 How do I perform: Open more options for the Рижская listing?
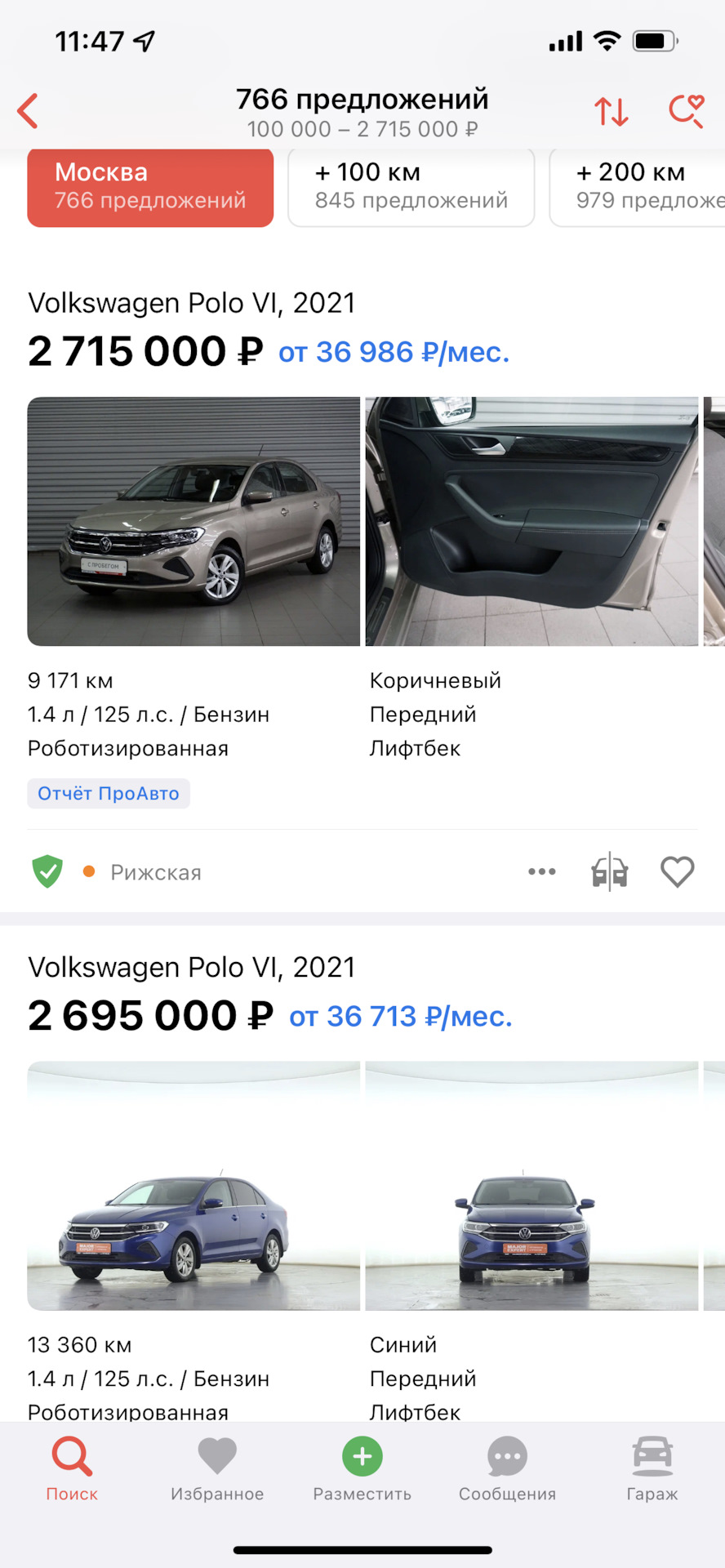click(541, 871)
